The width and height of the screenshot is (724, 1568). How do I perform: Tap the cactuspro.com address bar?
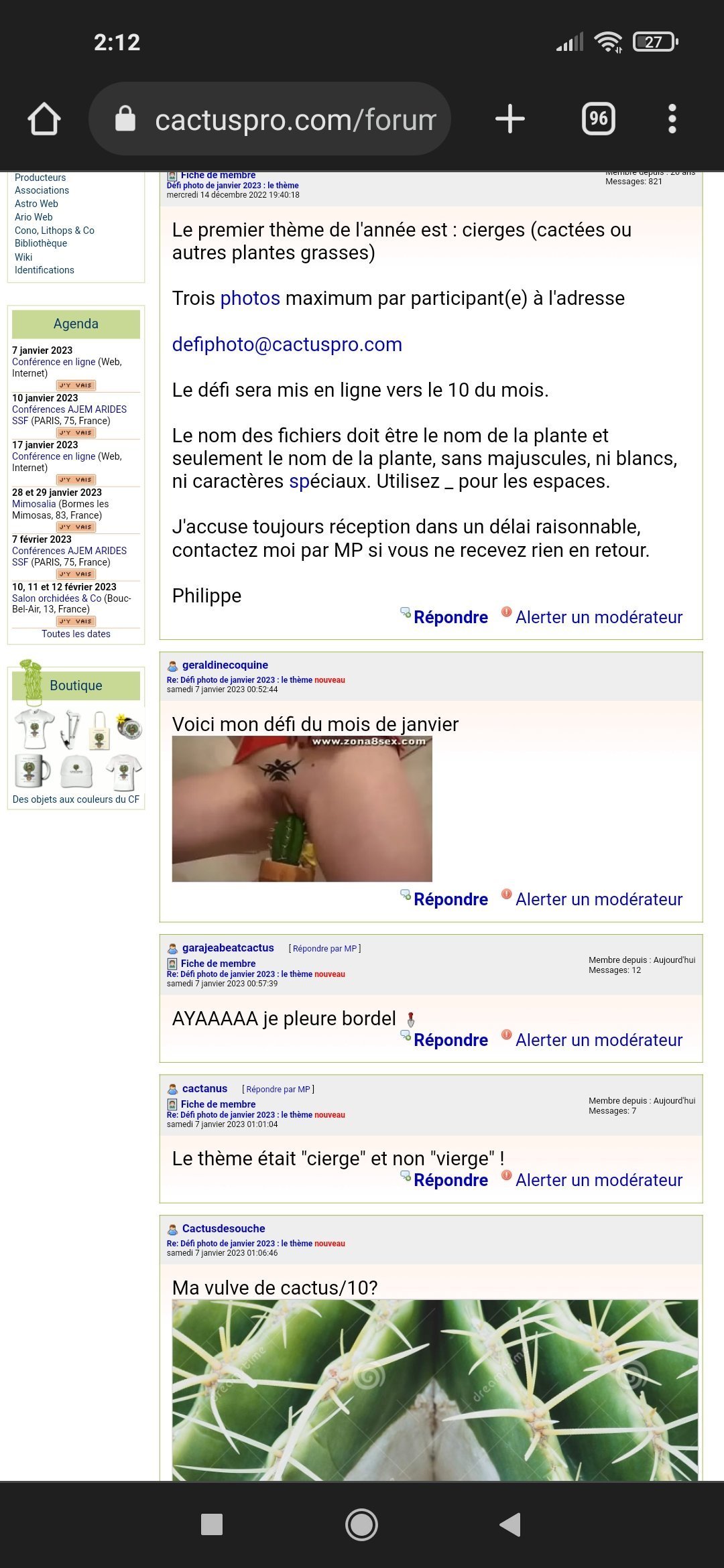(295, 120)
